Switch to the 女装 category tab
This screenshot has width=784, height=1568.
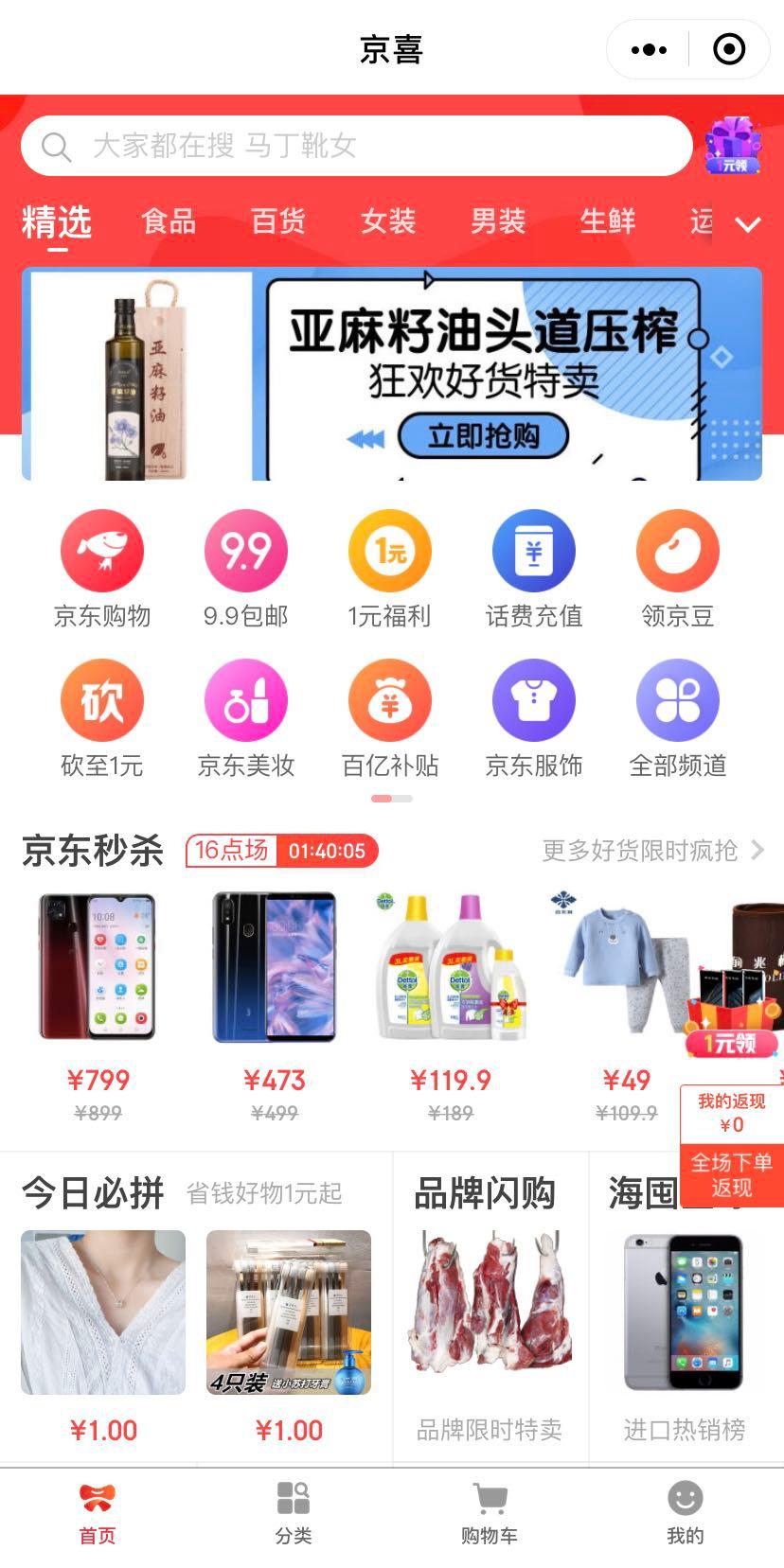pyautogui.click(x=385, y=221)
